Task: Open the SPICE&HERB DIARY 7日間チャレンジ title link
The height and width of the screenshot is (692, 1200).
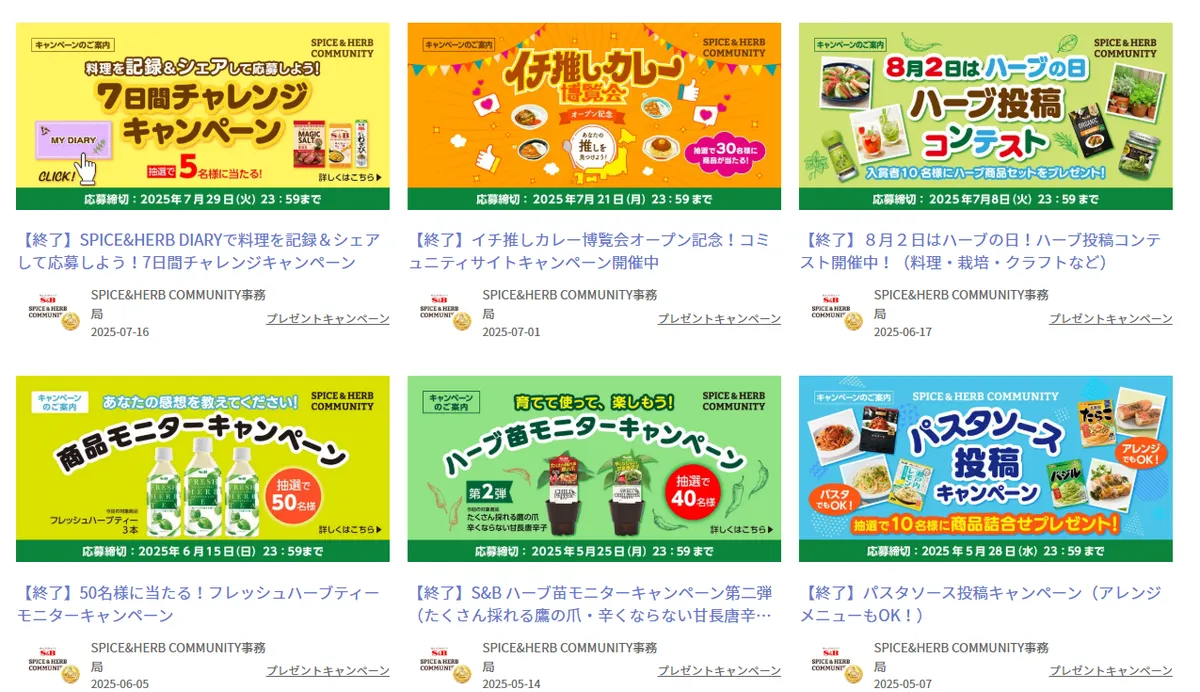Action: pyautogui.click(x=200, y=251)
